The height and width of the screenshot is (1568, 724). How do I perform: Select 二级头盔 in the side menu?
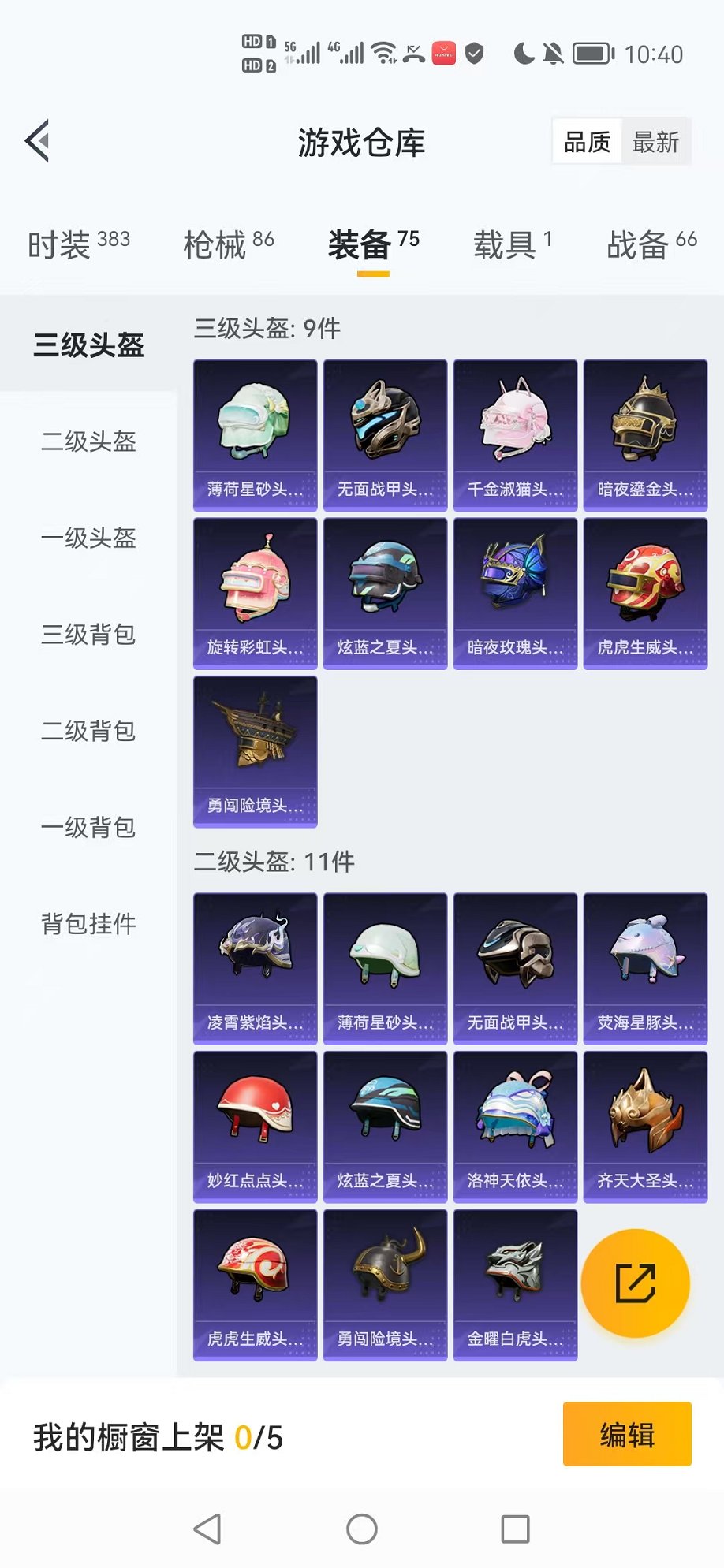88,441
